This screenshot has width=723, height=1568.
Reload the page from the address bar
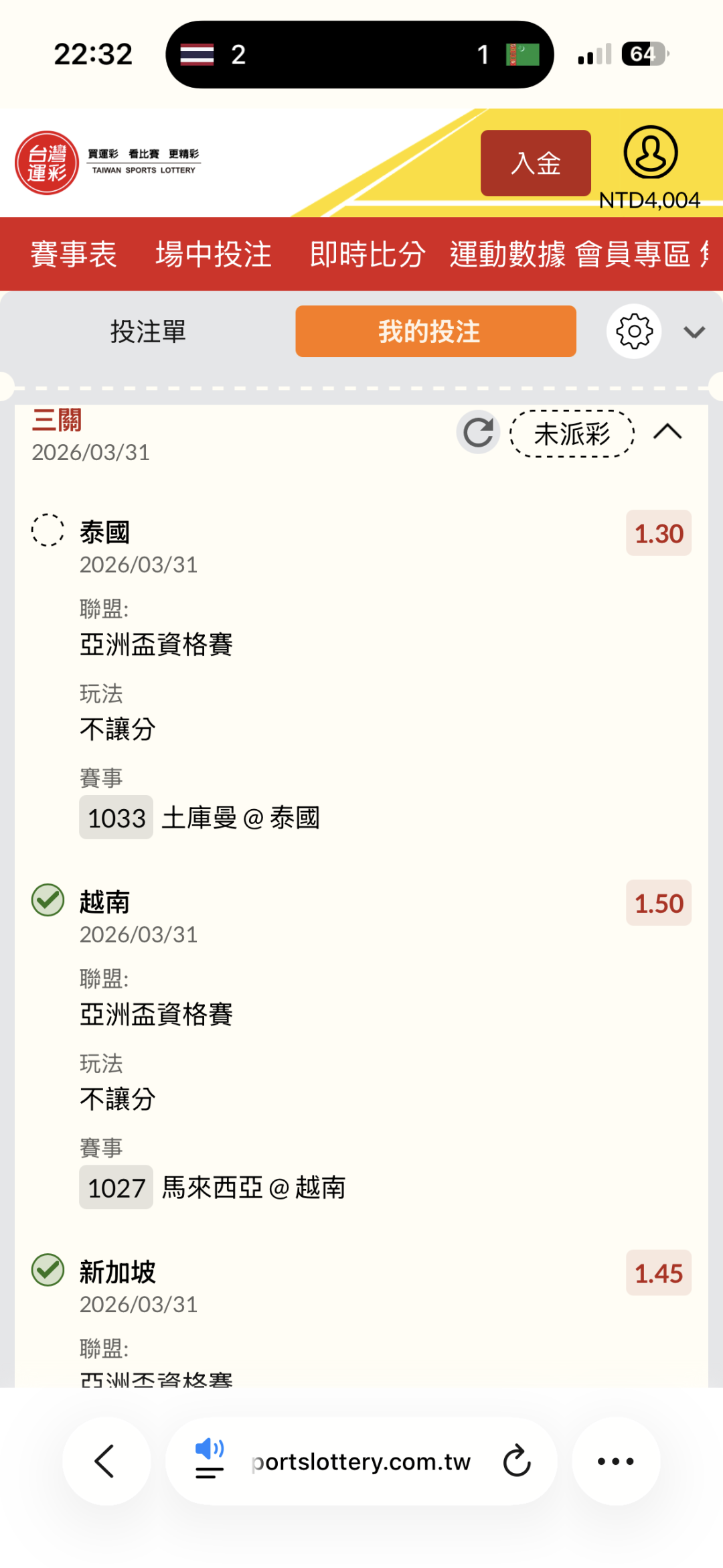517,1461
